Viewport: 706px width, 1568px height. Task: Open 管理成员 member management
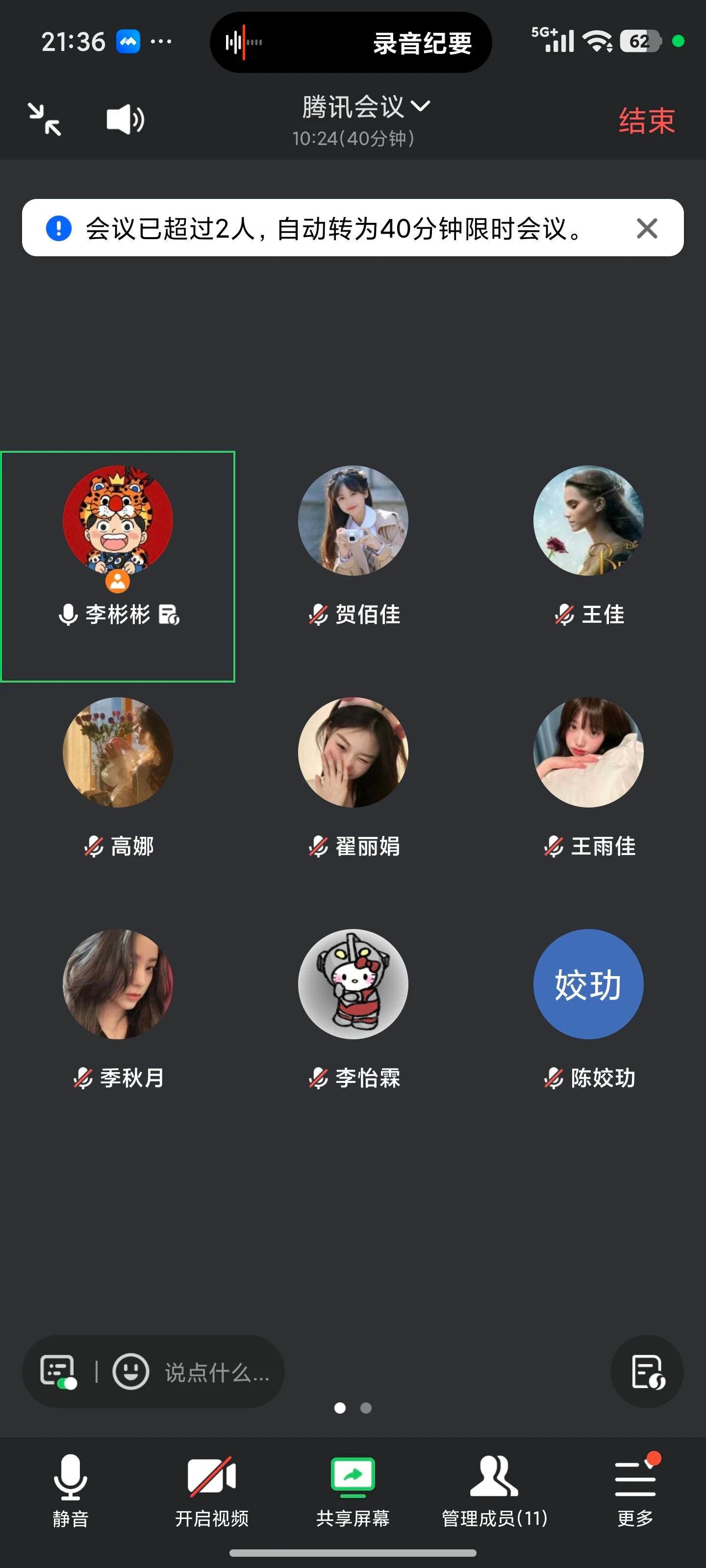coord(494,1491)
